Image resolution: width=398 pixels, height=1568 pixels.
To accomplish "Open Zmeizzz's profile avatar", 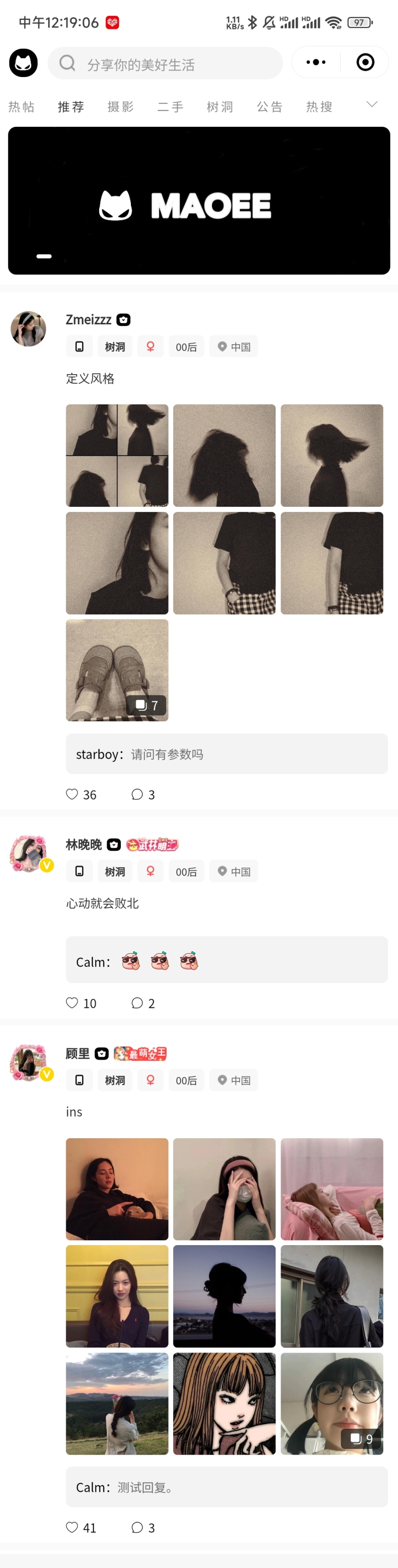I will tap(28, 329).
